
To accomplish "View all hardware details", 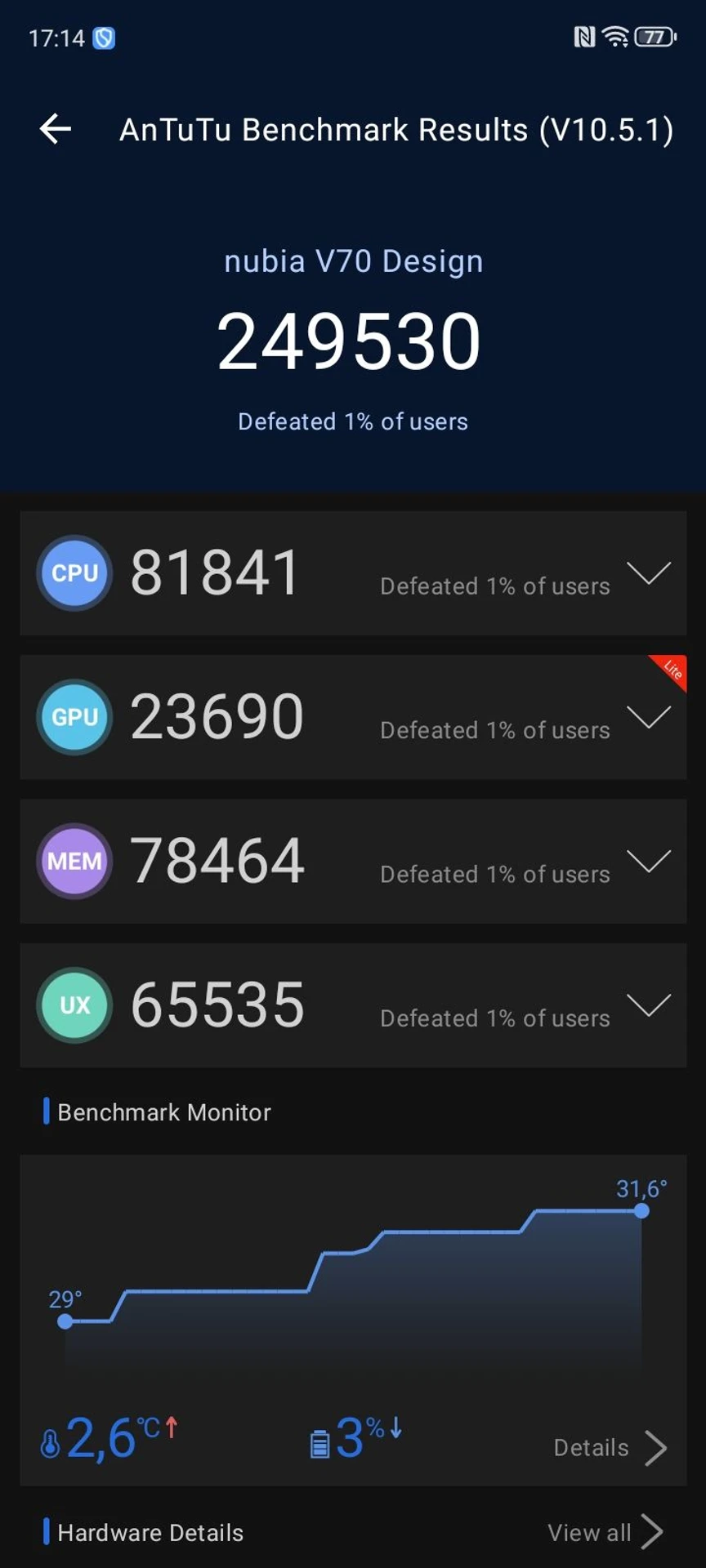I will coord(605,1532).
